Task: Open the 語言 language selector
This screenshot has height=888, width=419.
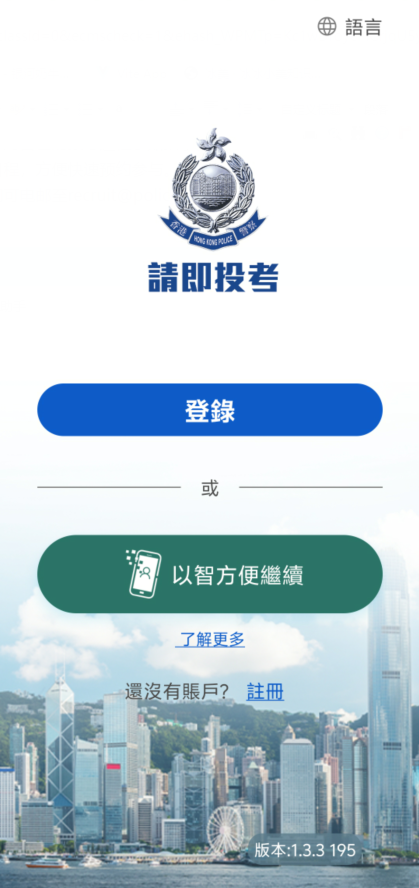Action: (349, 27)
